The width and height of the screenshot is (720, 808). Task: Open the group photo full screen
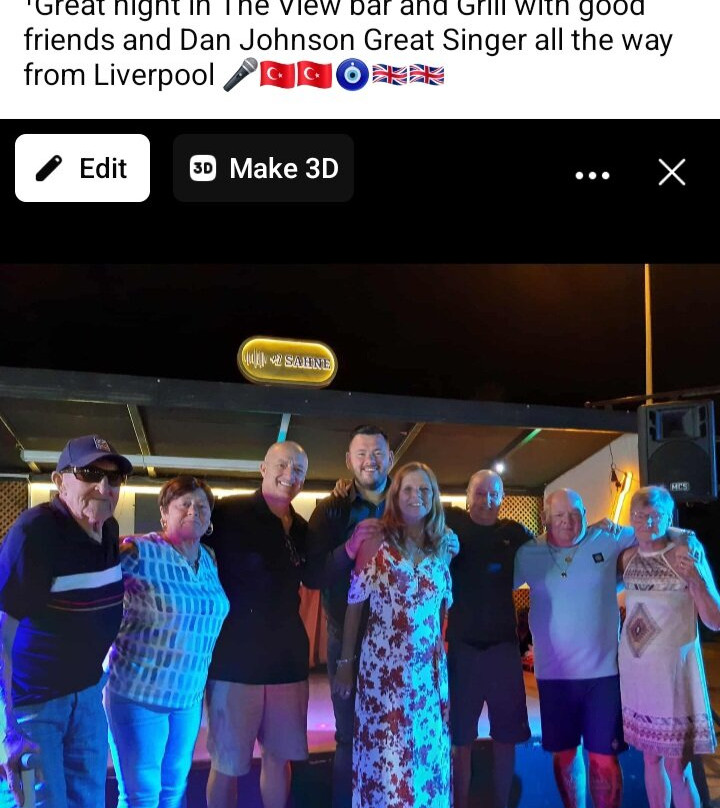360,536
